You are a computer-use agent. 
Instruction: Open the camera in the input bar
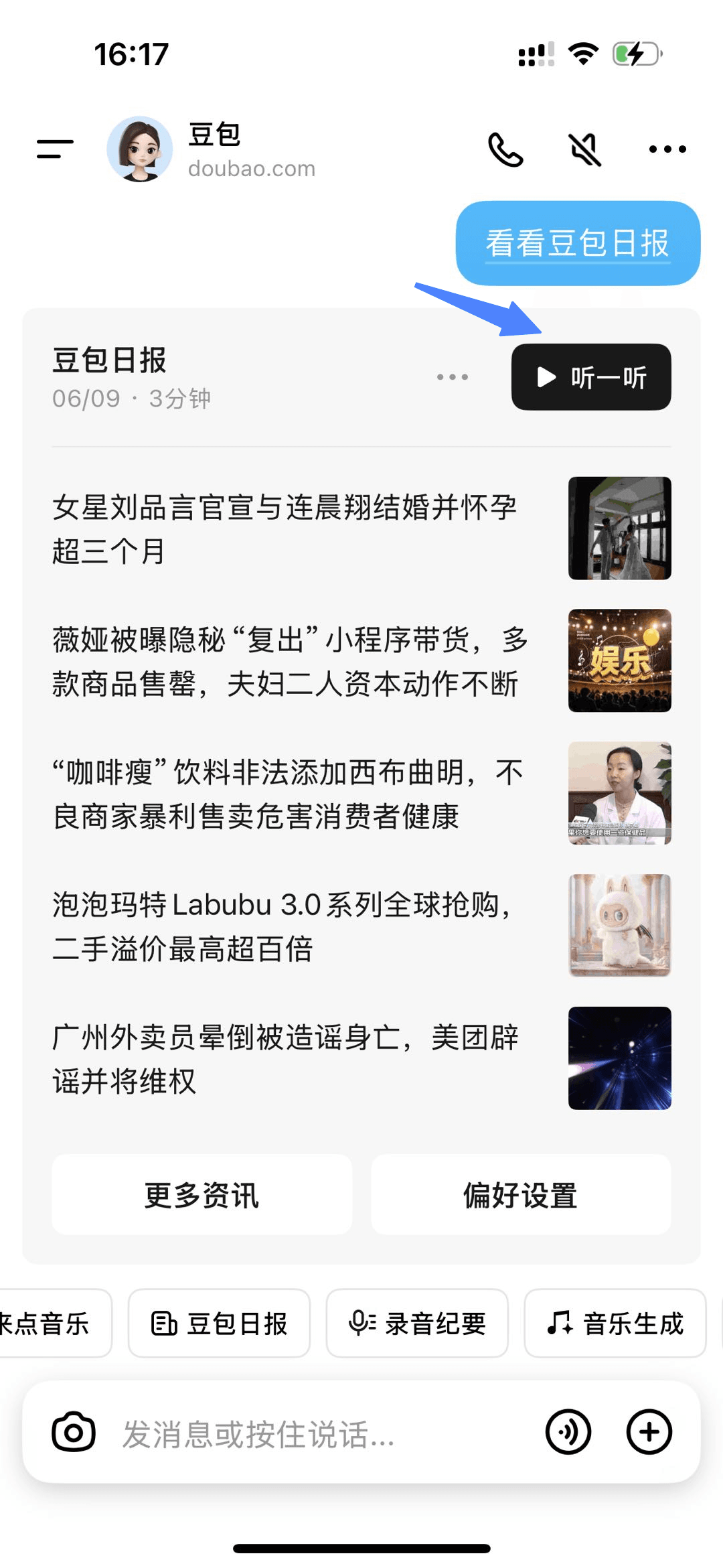pos(74,1432)
